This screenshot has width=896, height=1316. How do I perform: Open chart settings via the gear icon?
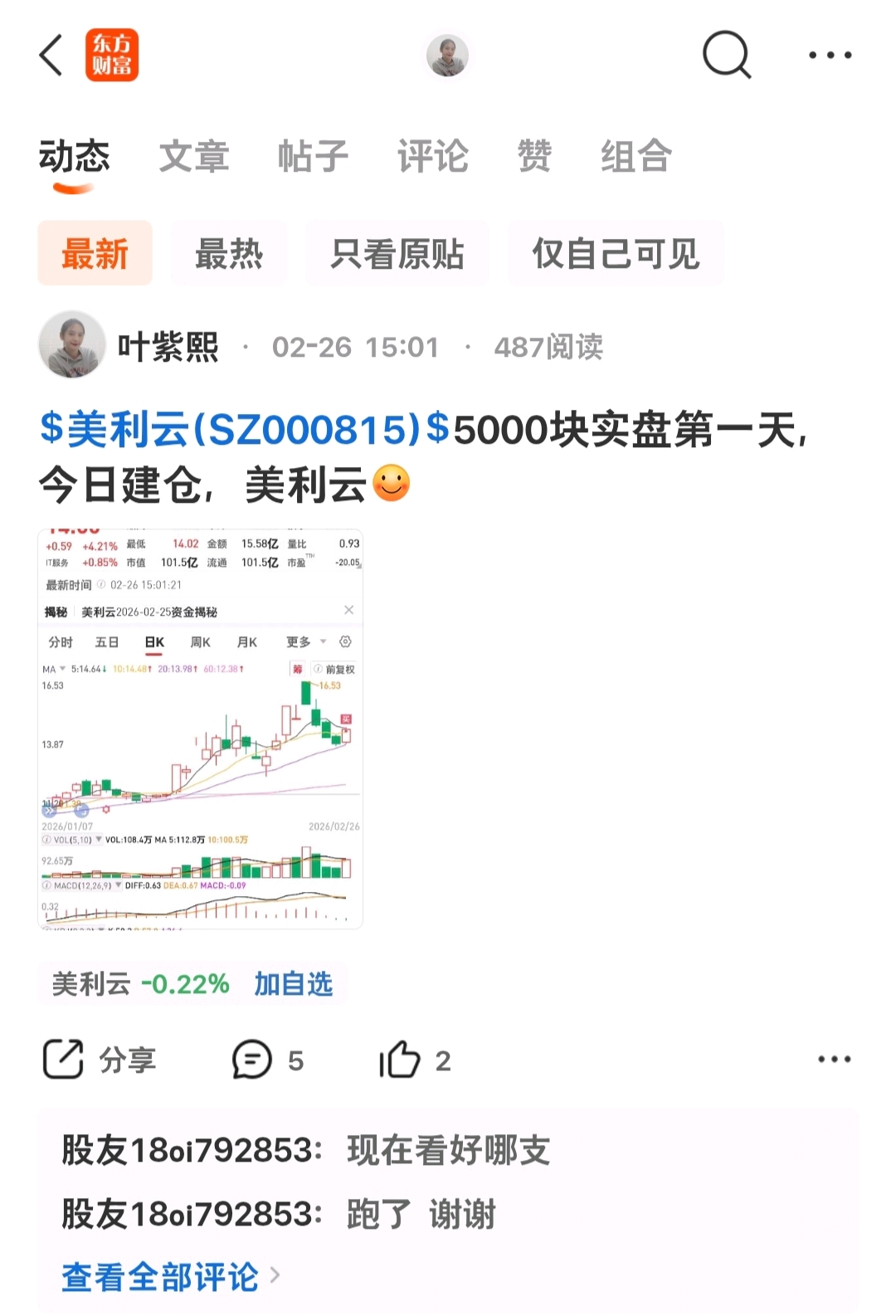click(x=347, y=641)
